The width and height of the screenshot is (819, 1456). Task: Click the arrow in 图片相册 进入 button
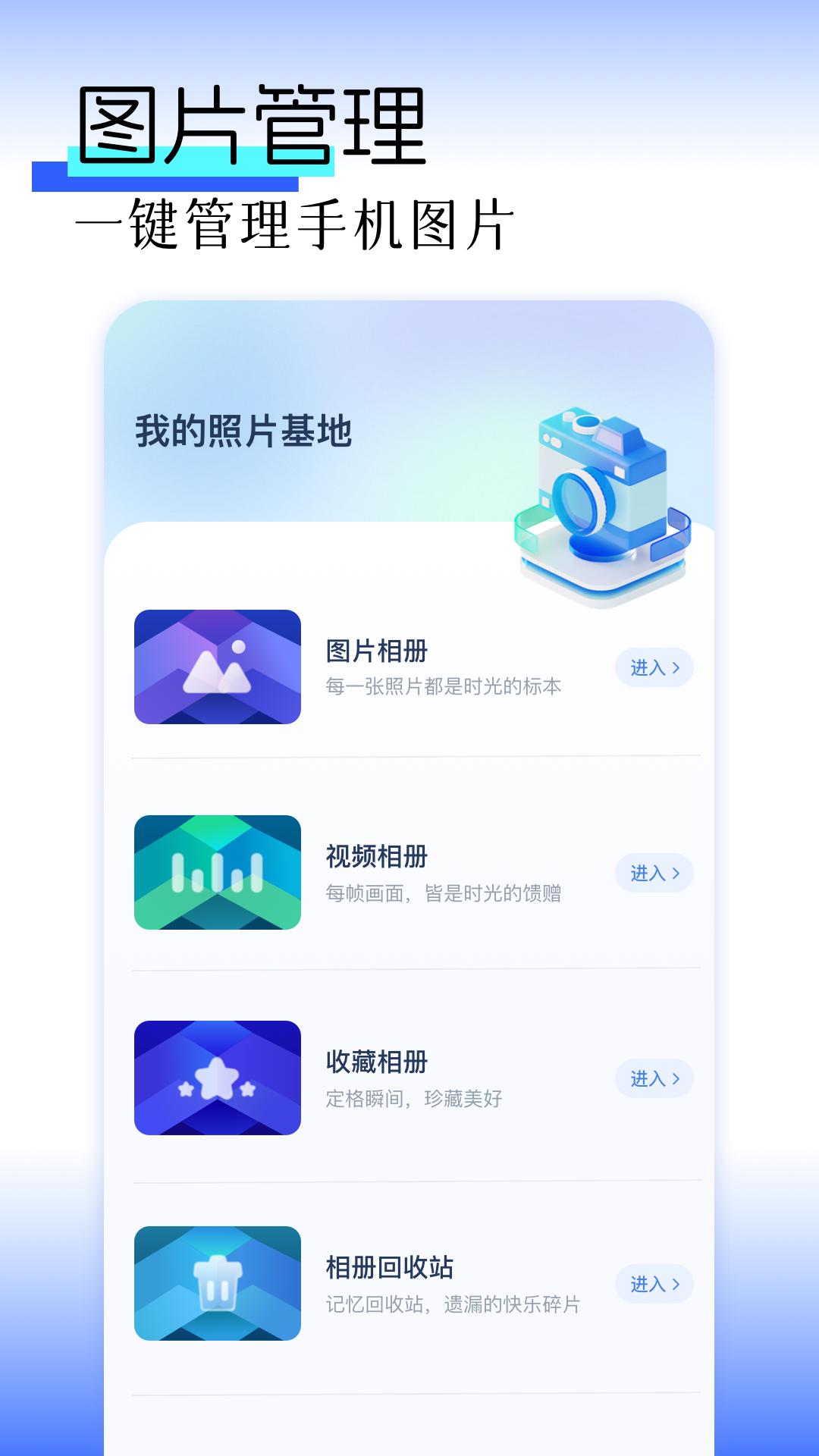[677, 666]
